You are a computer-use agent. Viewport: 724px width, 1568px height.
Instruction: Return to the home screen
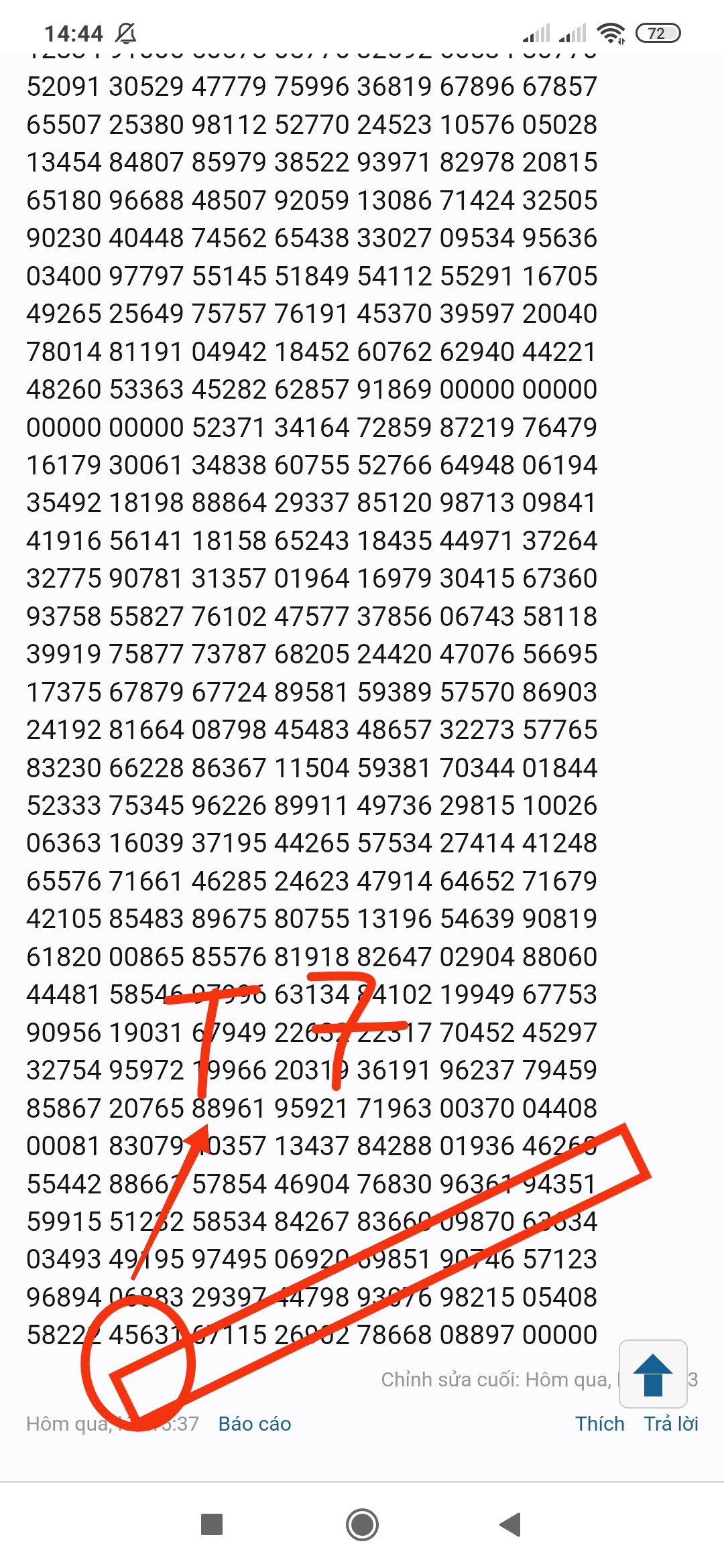(362, 1524)
